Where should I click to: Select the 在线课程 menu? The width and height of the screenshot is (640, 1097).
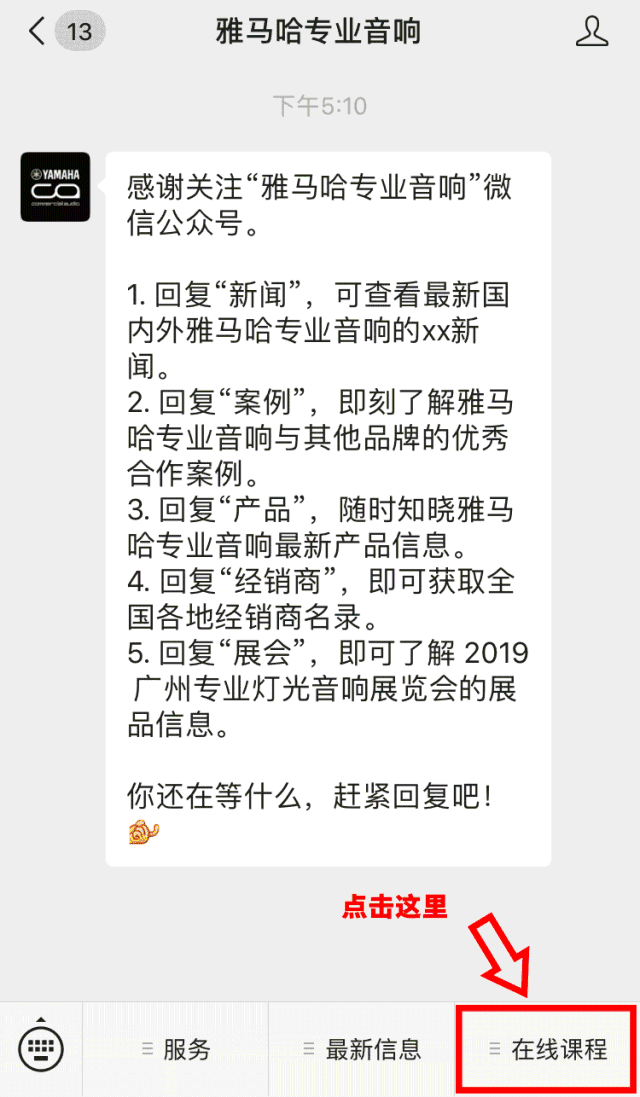click(548, 1049)
